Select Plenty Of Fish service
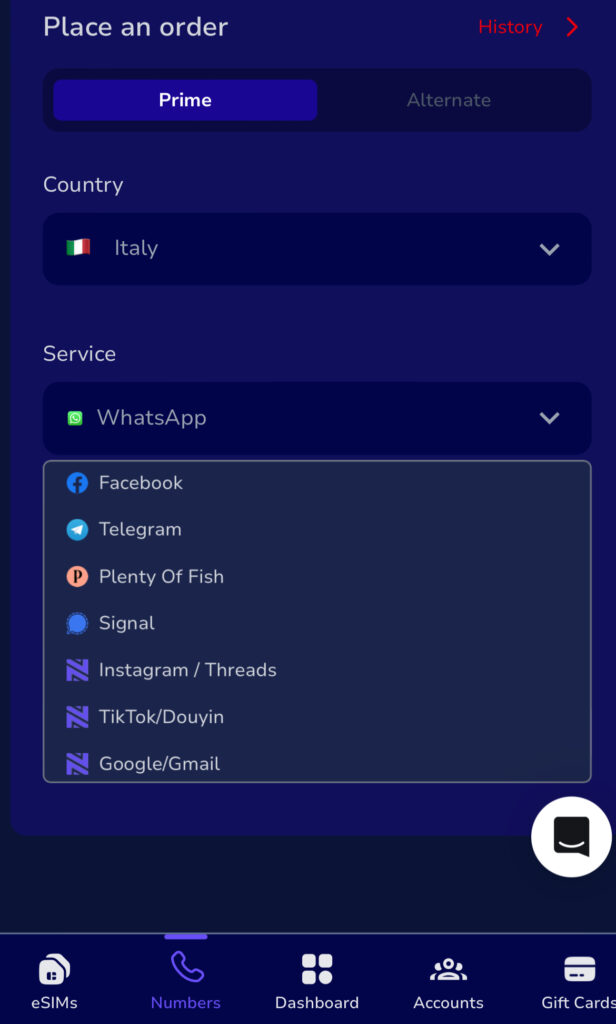 coord(160,577)
